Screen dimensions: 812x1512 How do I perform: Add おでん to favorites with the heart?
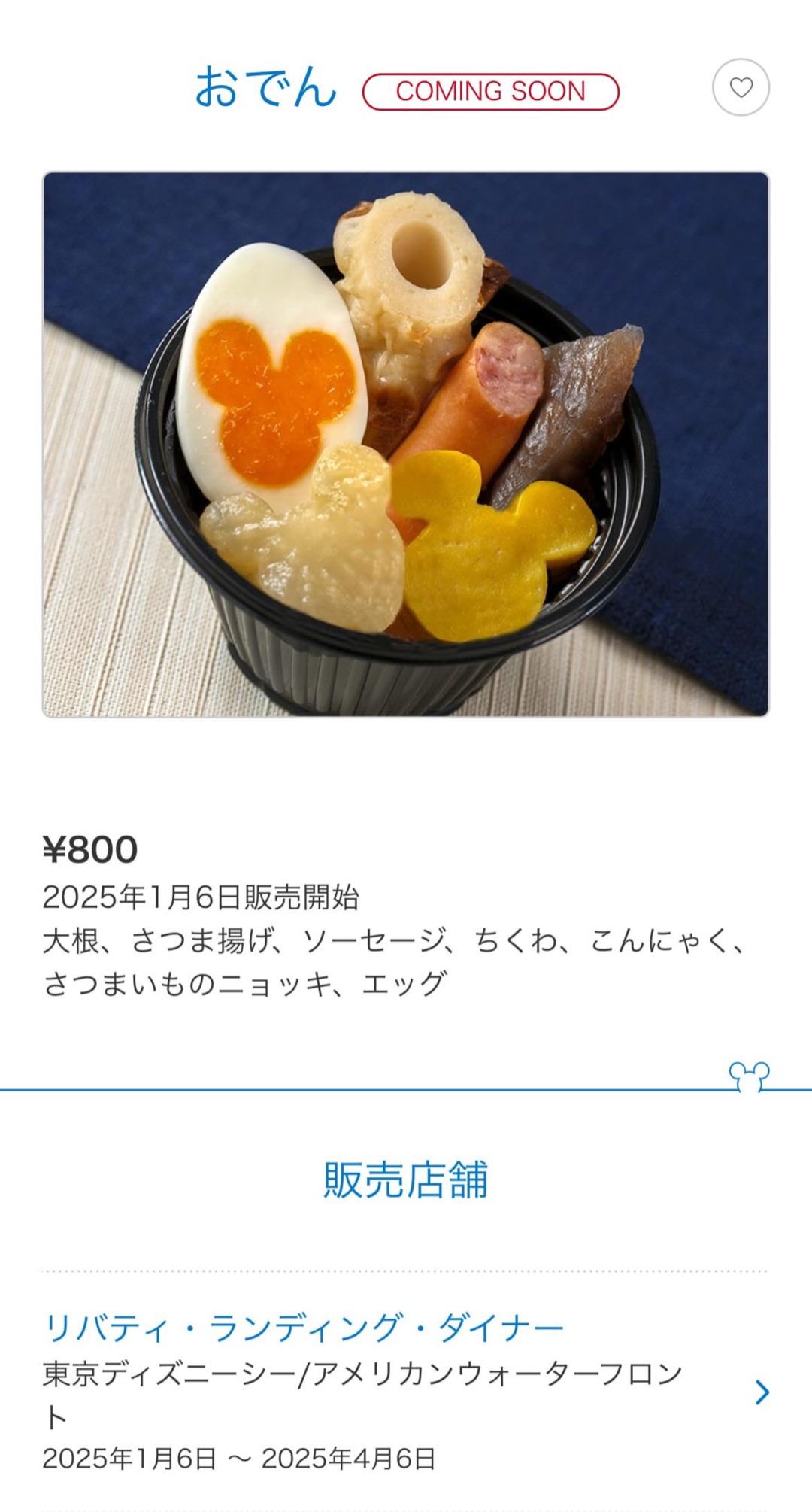[x=741, y=88]
